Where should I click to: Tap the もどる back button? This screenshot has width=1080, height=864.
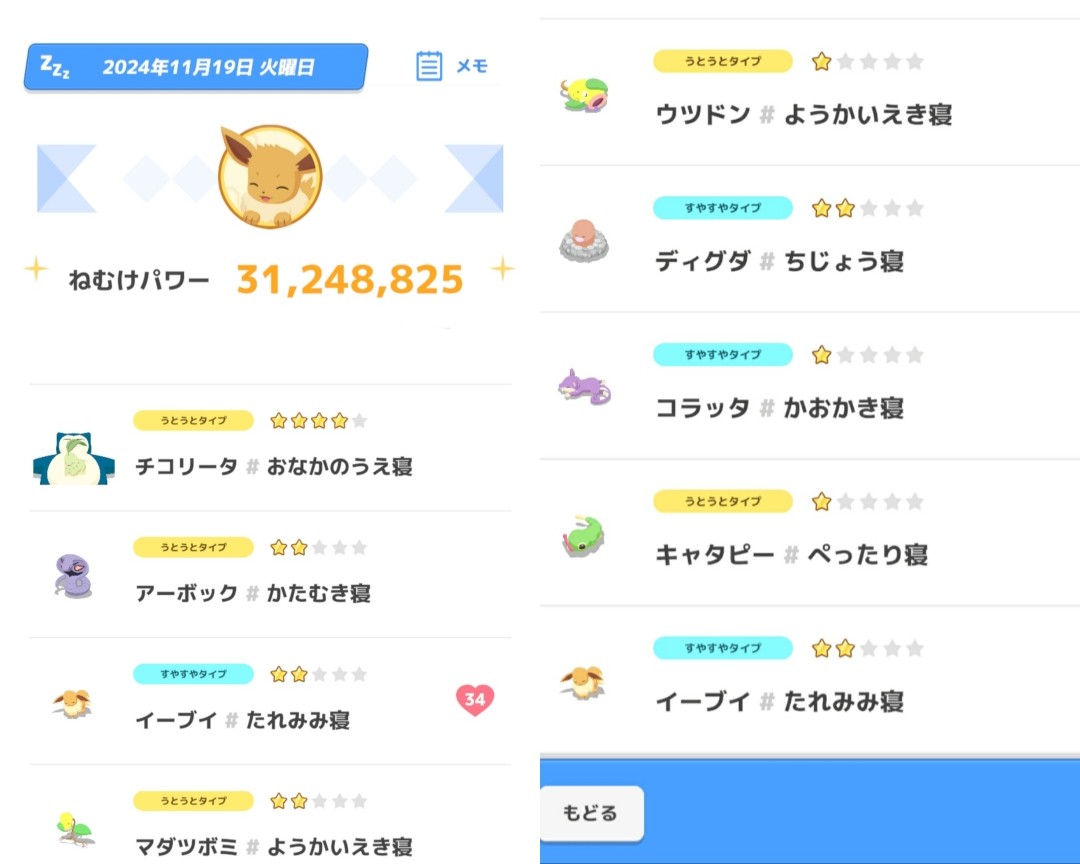(x=590, y=813)
